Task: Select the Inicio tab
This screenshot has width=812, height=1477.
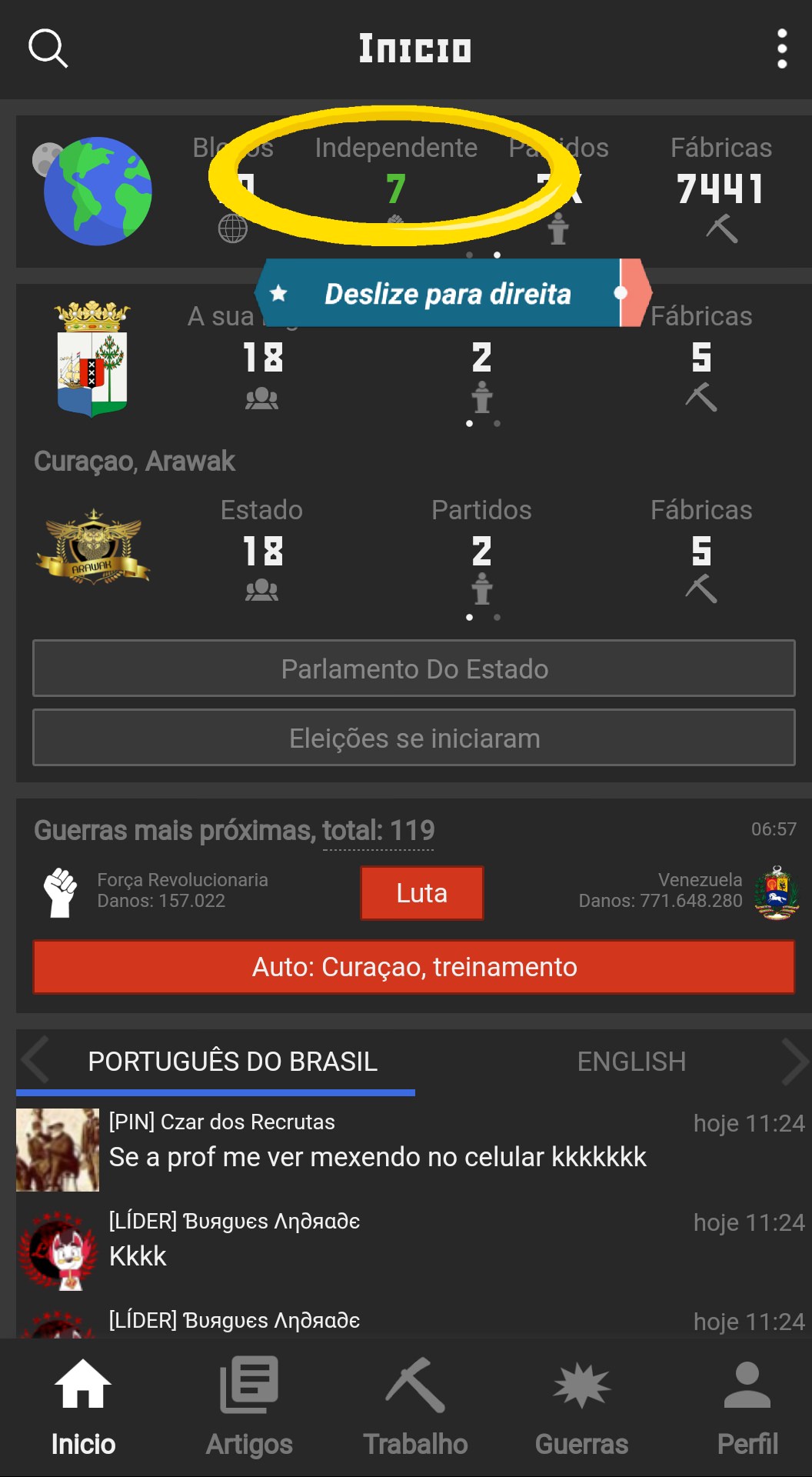Action: point(83,1407)
